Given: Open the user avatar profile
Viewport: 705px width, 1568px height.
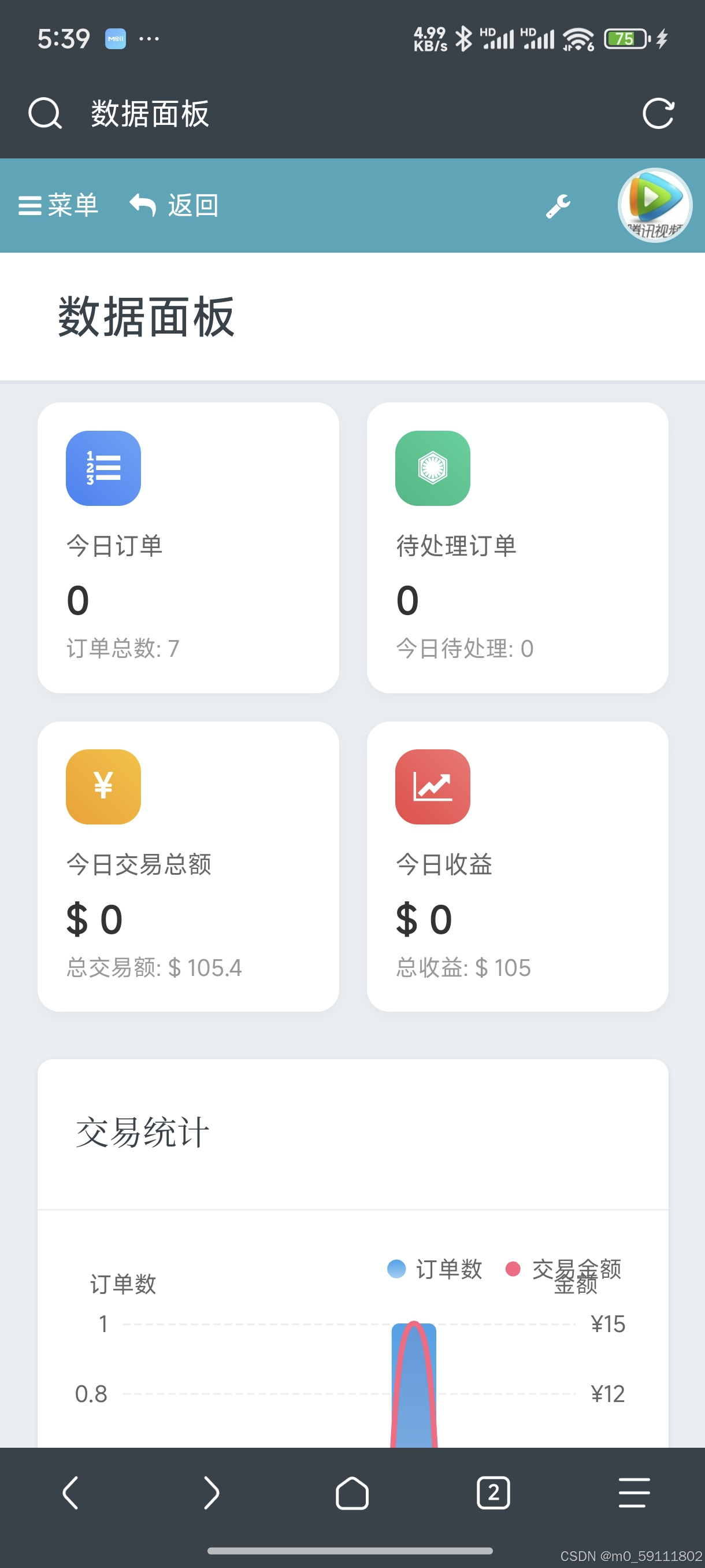Looking at the screenshot, I should coord(655,206).
